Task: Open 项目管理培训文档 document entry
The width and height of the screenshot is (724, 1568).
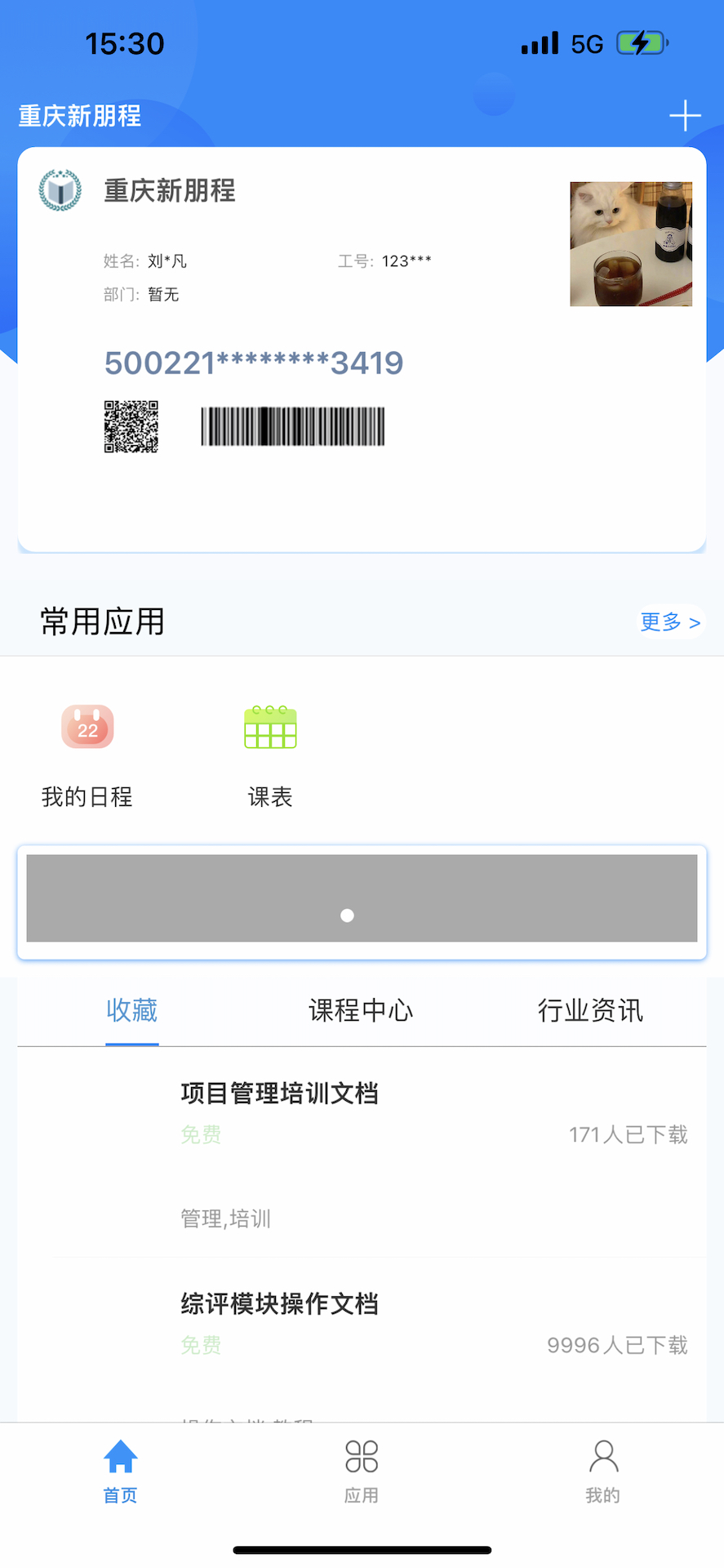Action: coord(281,1093)
